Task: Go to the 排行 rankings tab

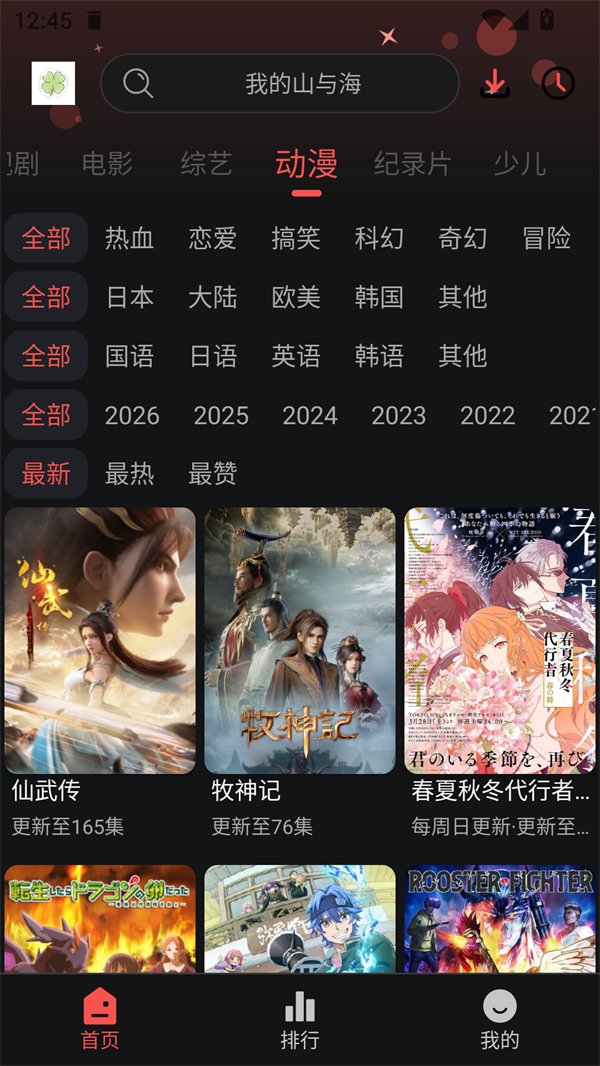Action: (x=300, y=1020)
